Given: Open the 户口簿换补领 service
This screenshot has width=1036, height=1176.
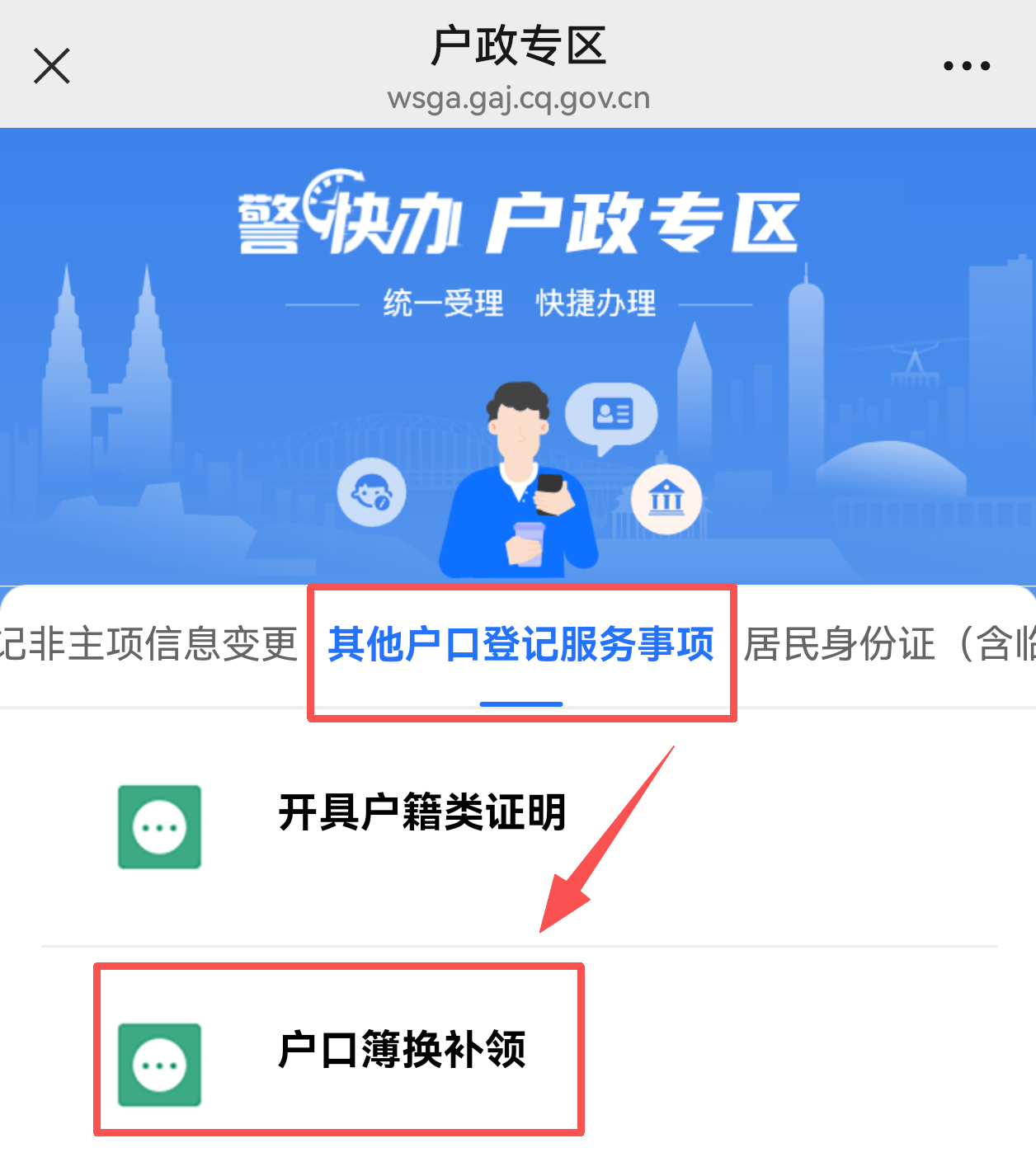Looking at the screenshot, I should (404, 1050).
